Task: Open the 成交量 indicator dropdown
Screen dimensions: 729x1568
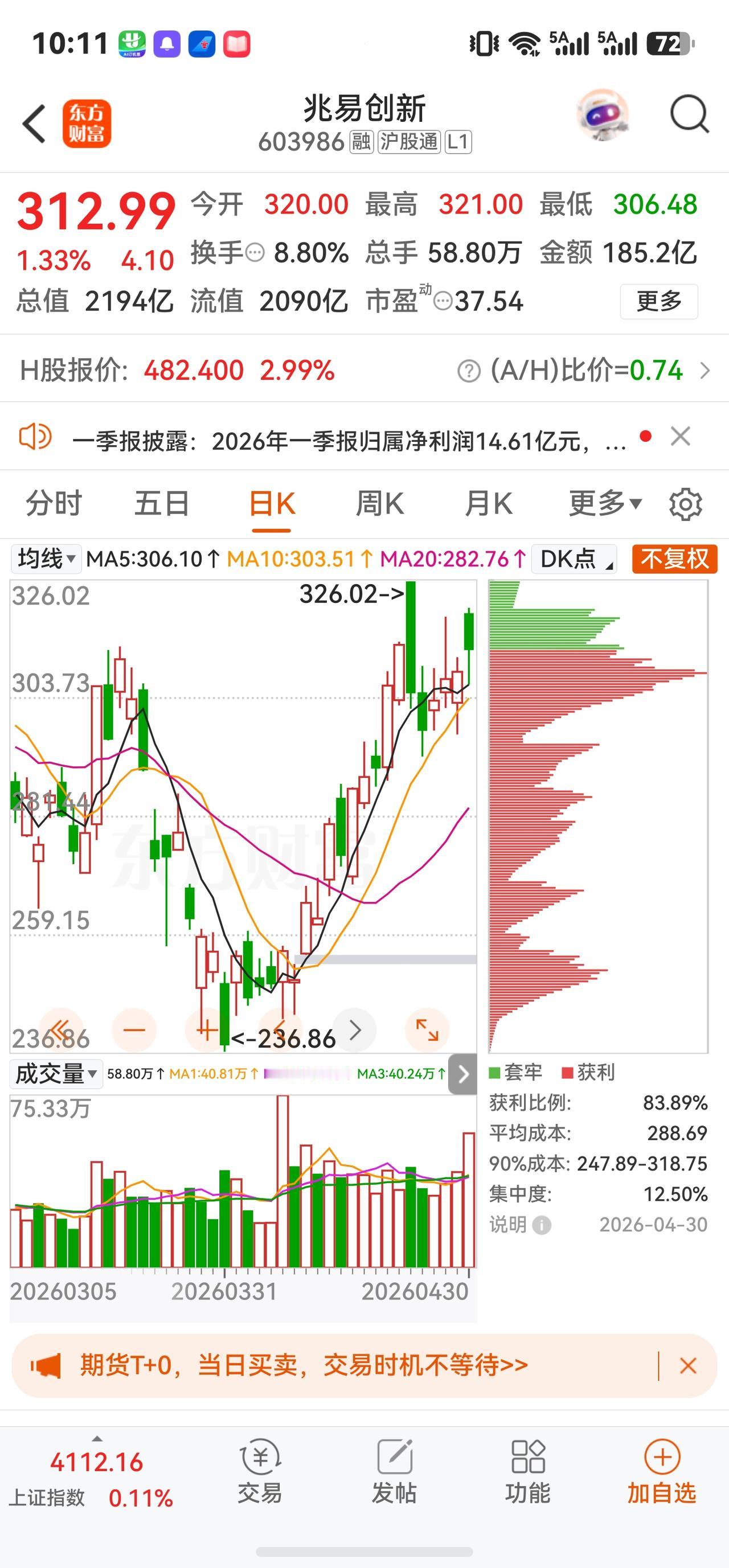Action: pyautogui.click(x=55, y=1073)
